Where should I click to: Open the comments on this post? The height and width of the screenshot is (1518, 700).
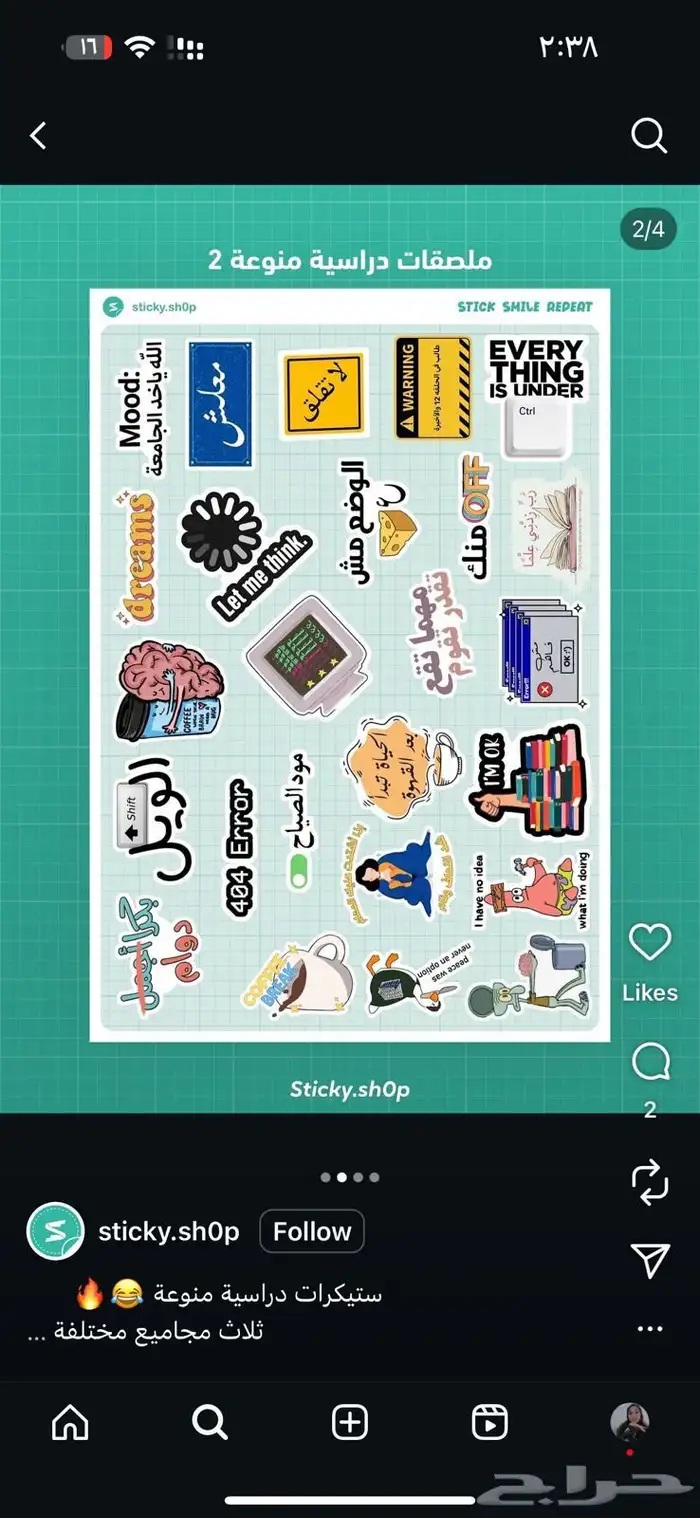[650, 1063]
